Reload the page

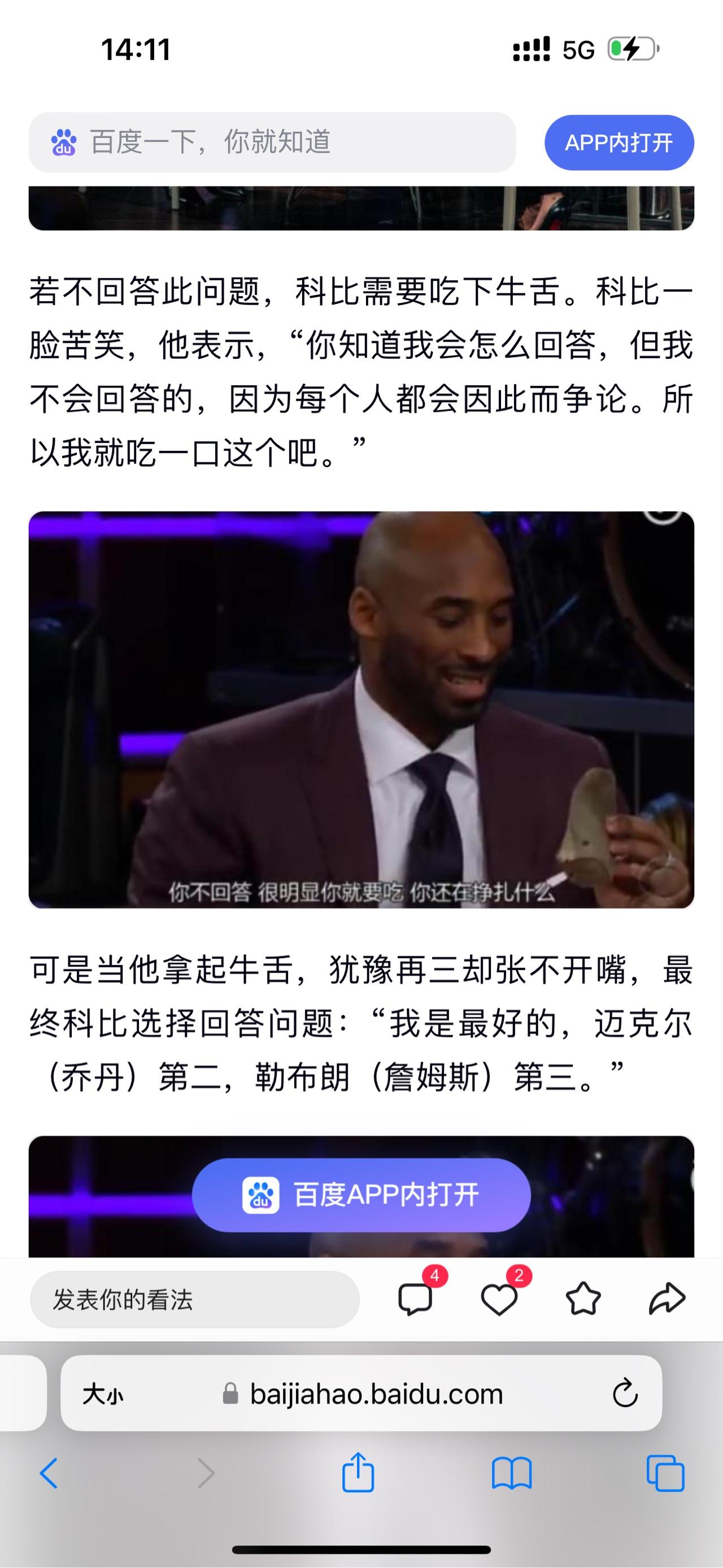[x=624, y=1394]
